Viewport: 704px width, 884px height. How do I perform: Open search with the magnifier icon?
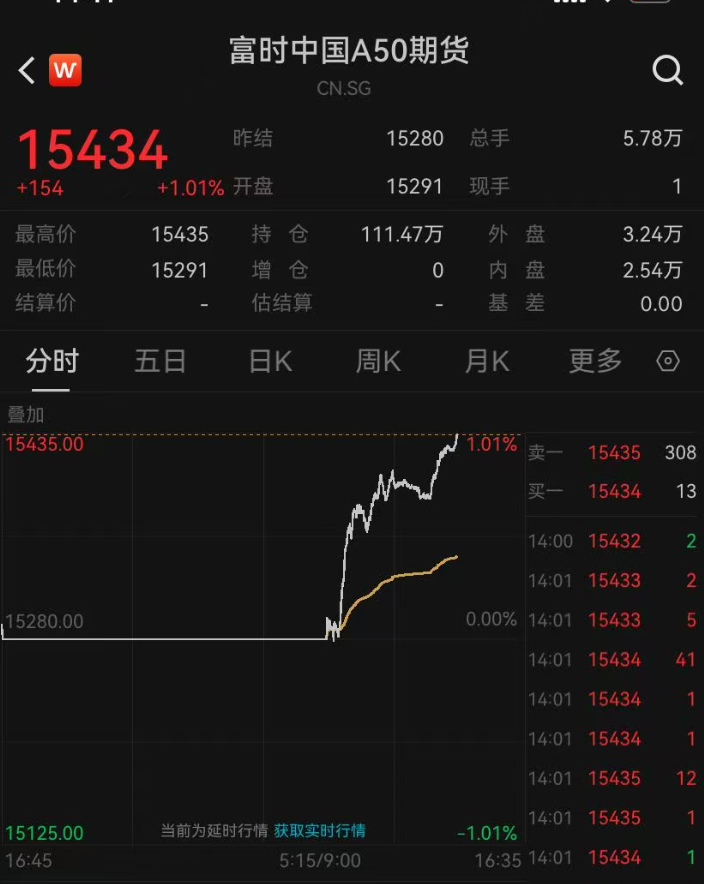click(x=667, y=70)
